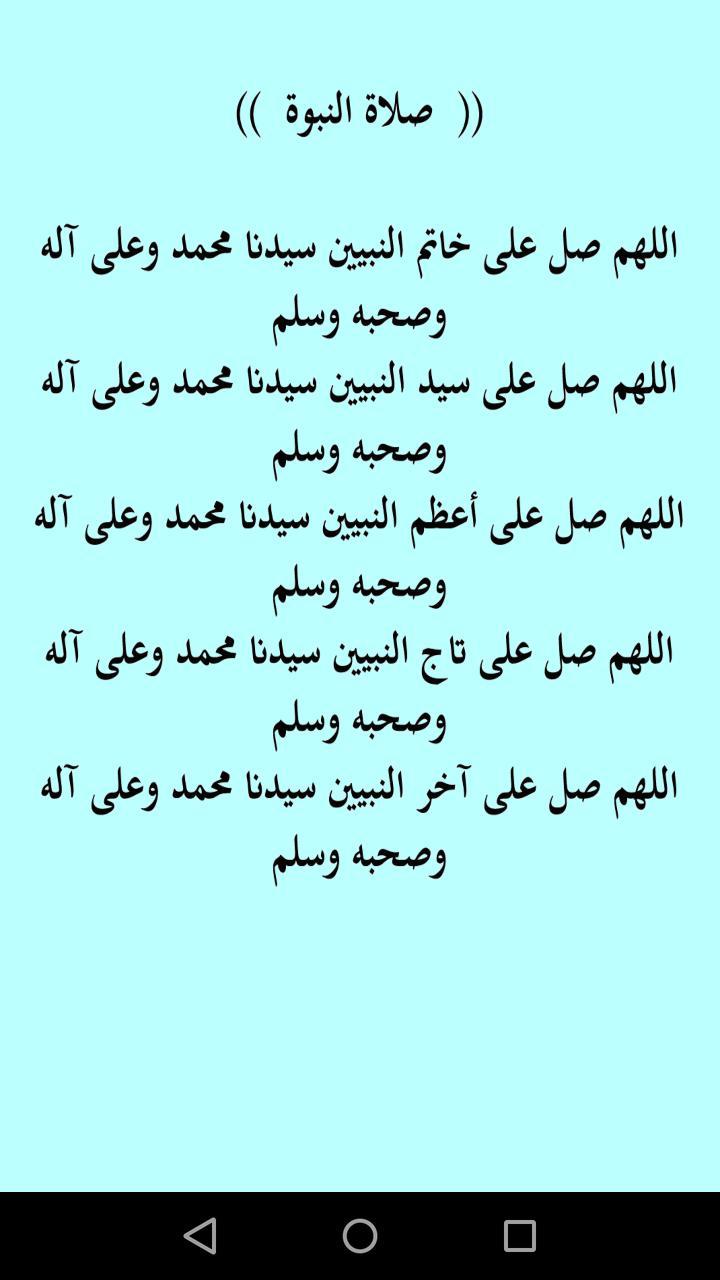Tap the Home circle navigation icon
720x1280 pixels.
click(360, 1236)
